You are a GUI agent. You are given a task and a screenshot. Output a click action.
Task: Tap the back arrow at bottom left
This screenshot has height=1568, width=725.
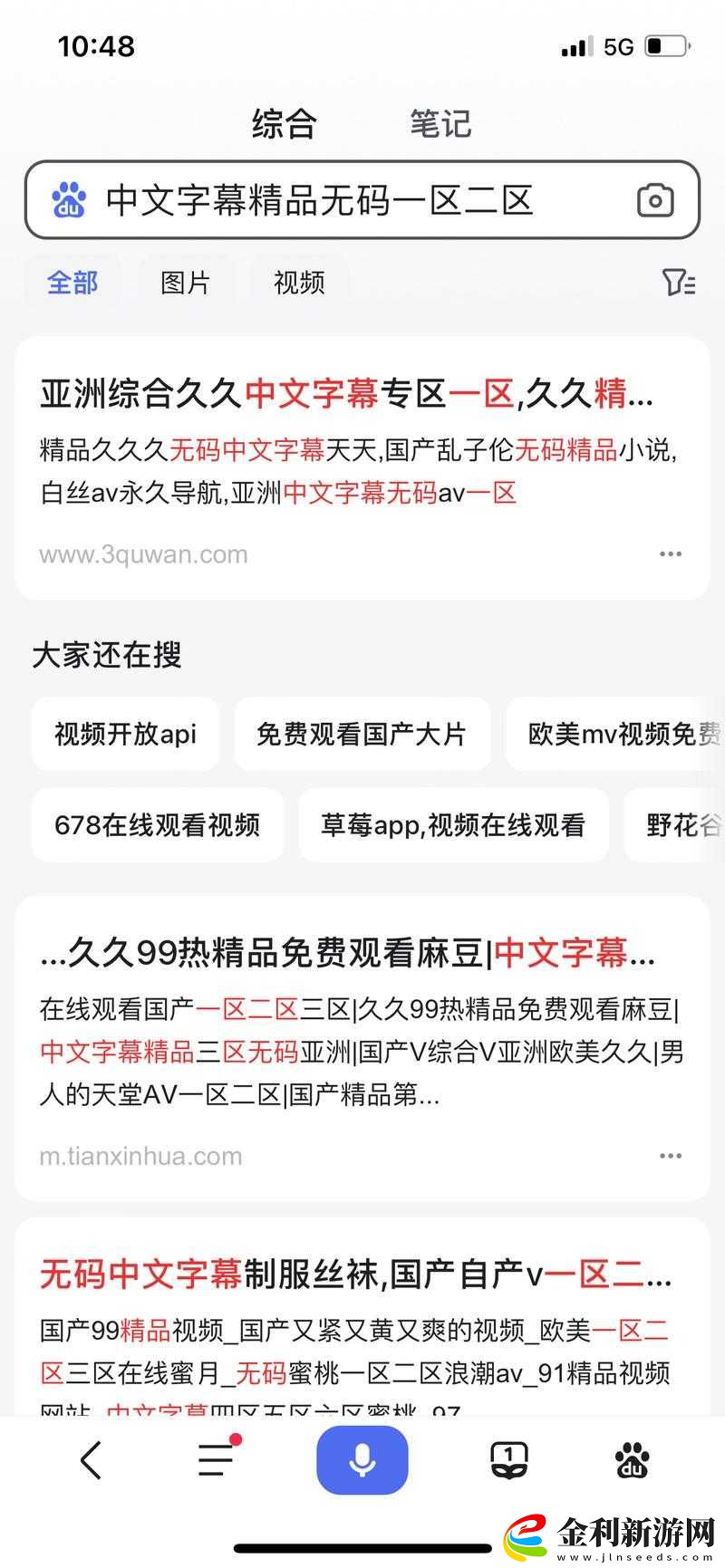pos(90,1458)
